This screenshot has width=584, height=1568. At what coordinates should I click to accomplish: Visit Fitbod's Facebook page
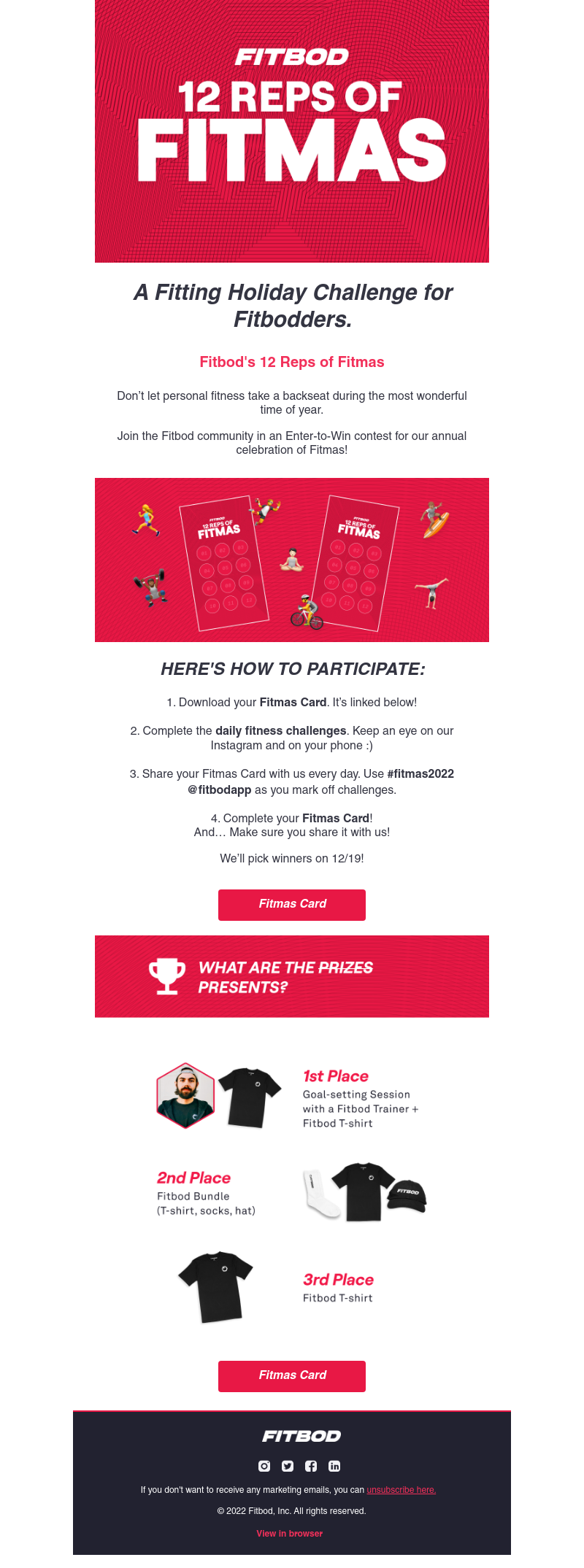(x=311, y=1466)
